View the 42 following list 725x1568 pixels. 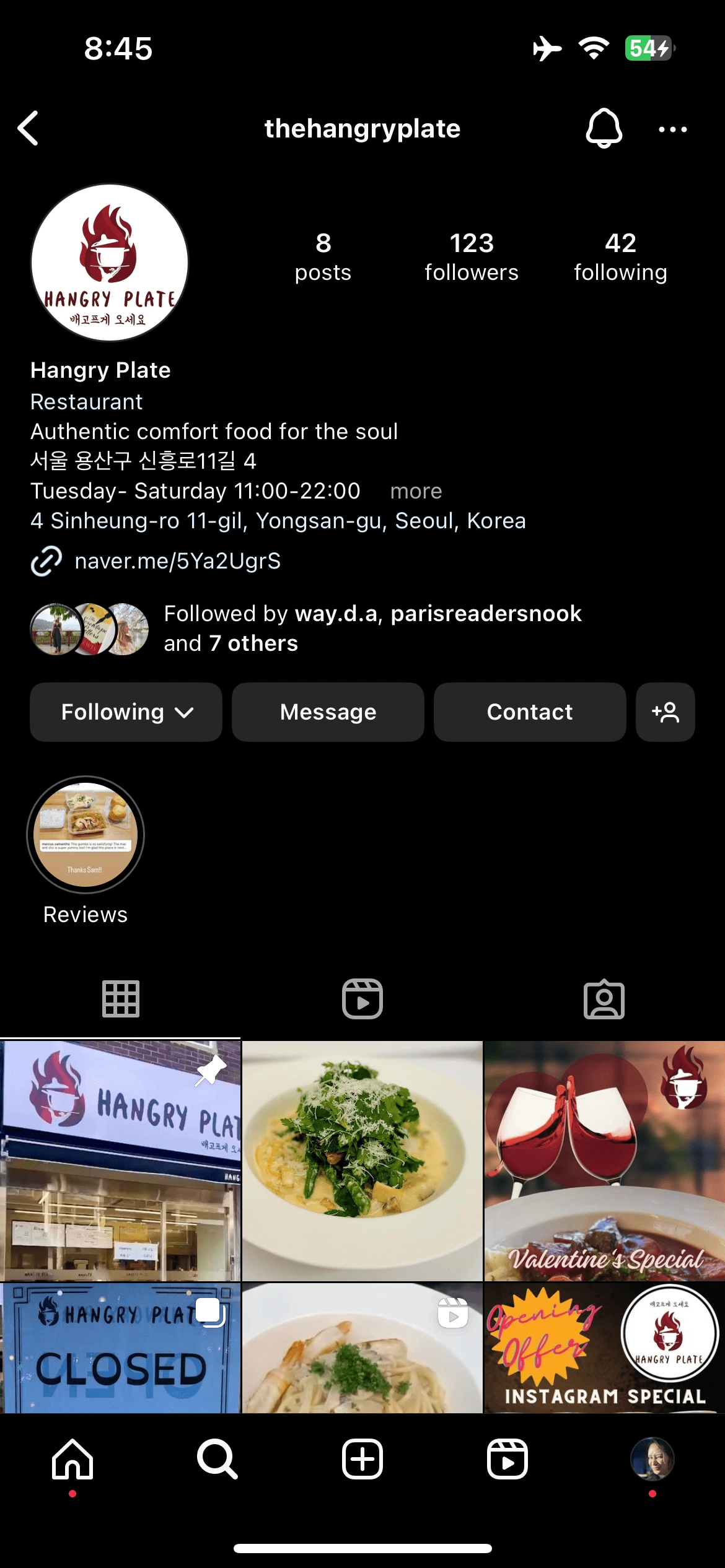click(620, 256)
